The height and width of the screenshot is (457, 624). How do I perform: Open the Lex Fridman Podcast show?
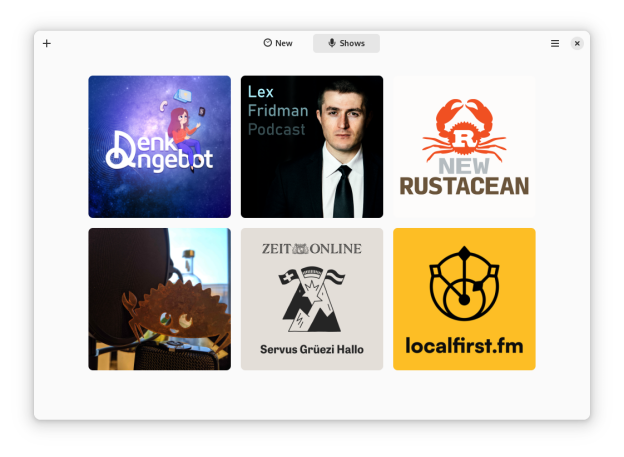tap(312, 147)
